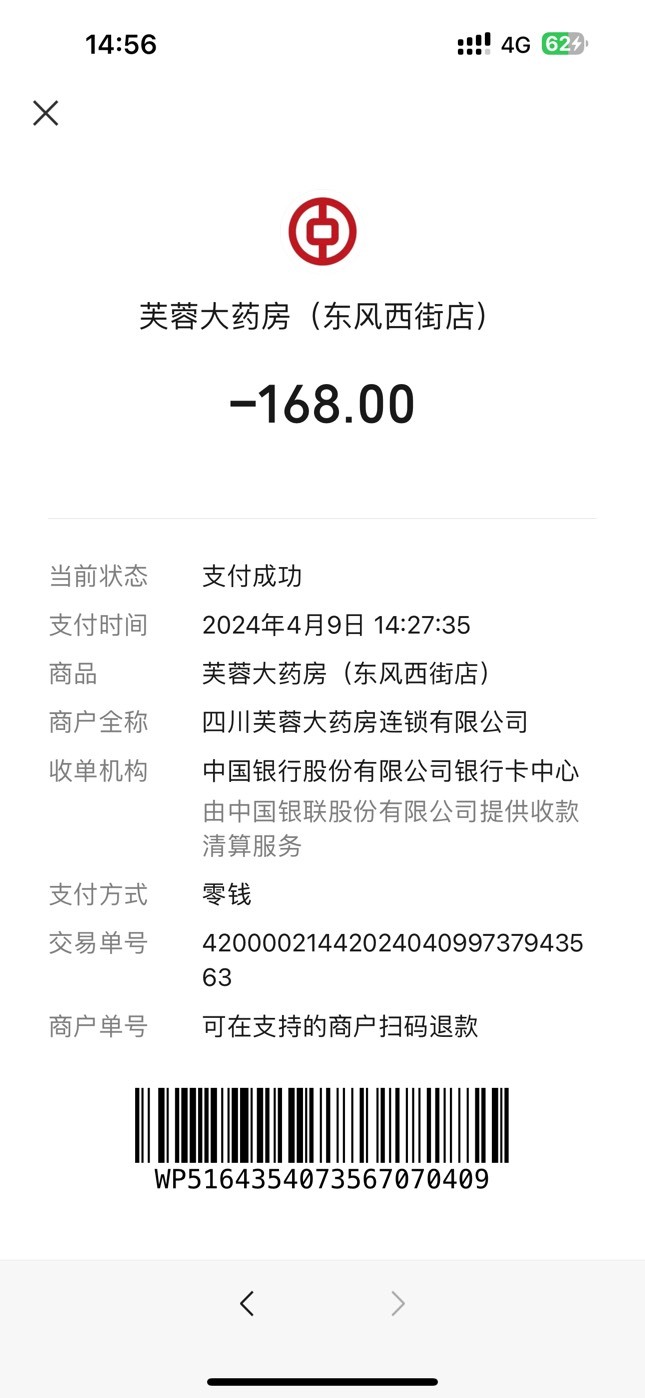The height and width of the screenshot is (1398, 645).
Task: Close the payment details page
Action: 45,113
